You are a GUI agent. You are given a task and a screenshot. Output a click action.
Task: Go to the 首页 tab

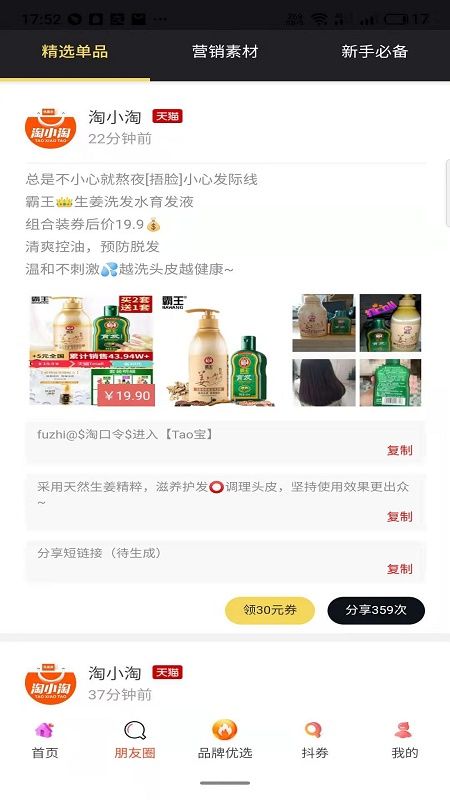pos(45,740)
